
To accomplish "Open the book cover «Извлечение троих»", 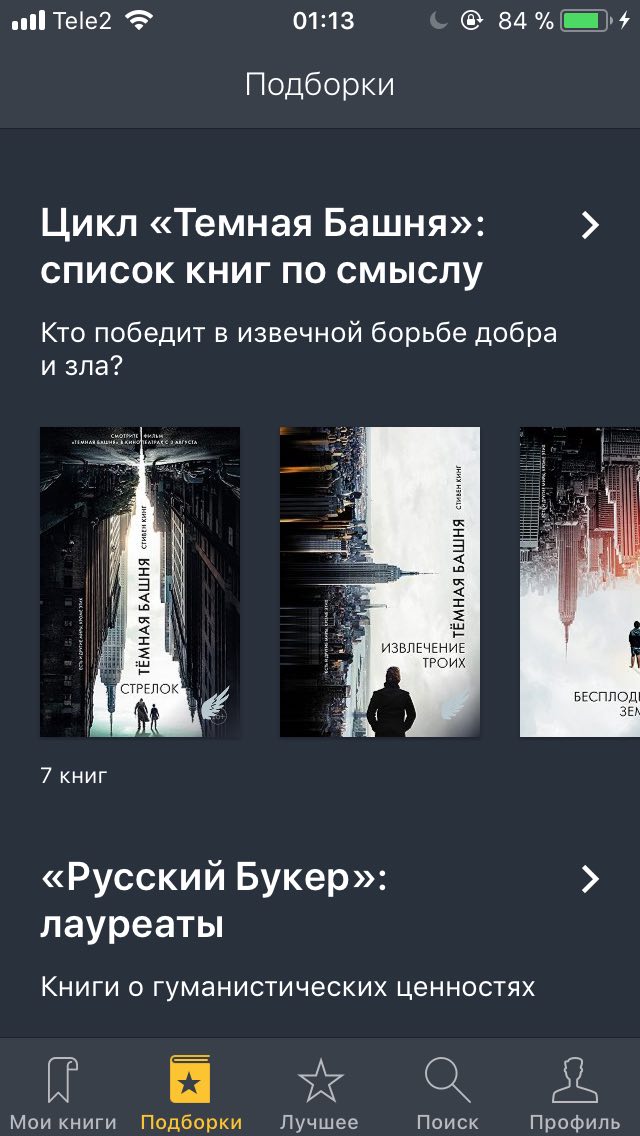I will (380, 582).
